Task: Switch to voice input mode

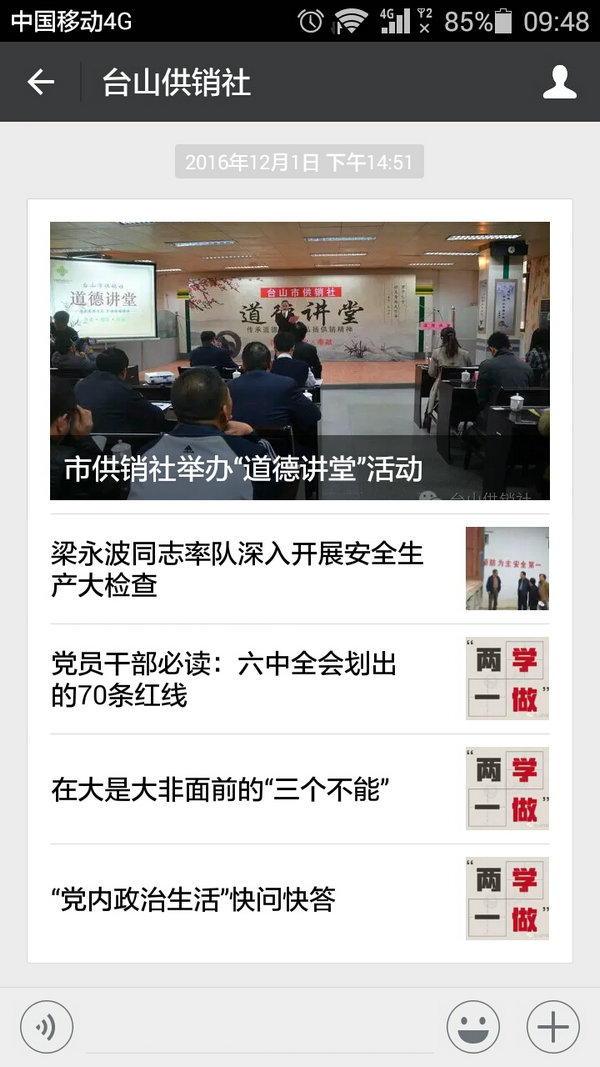Action: pos(46,1026)
